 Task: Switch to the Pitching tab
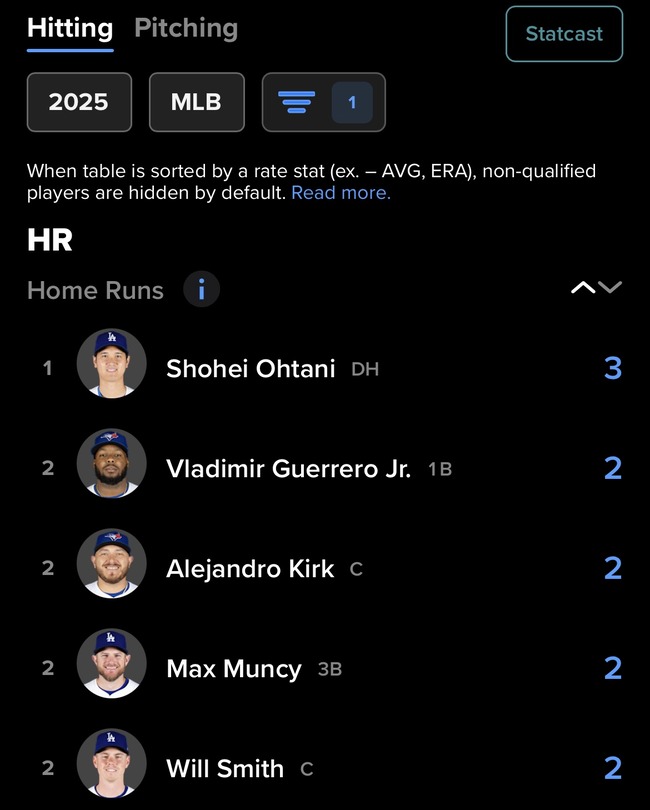186,28
